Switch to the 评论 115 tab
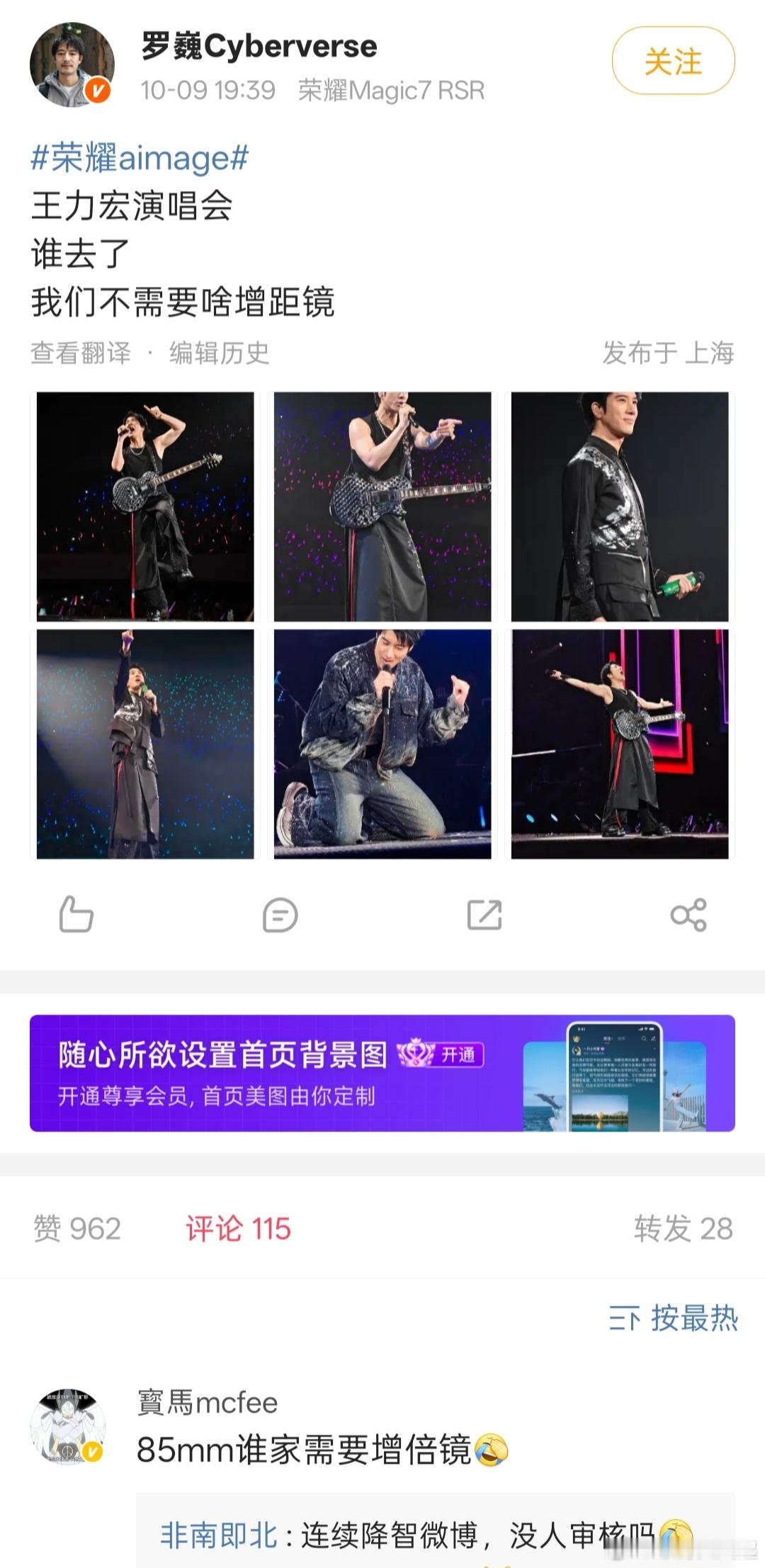Screen dimensions: 765x1568 tap(238, 1229)
